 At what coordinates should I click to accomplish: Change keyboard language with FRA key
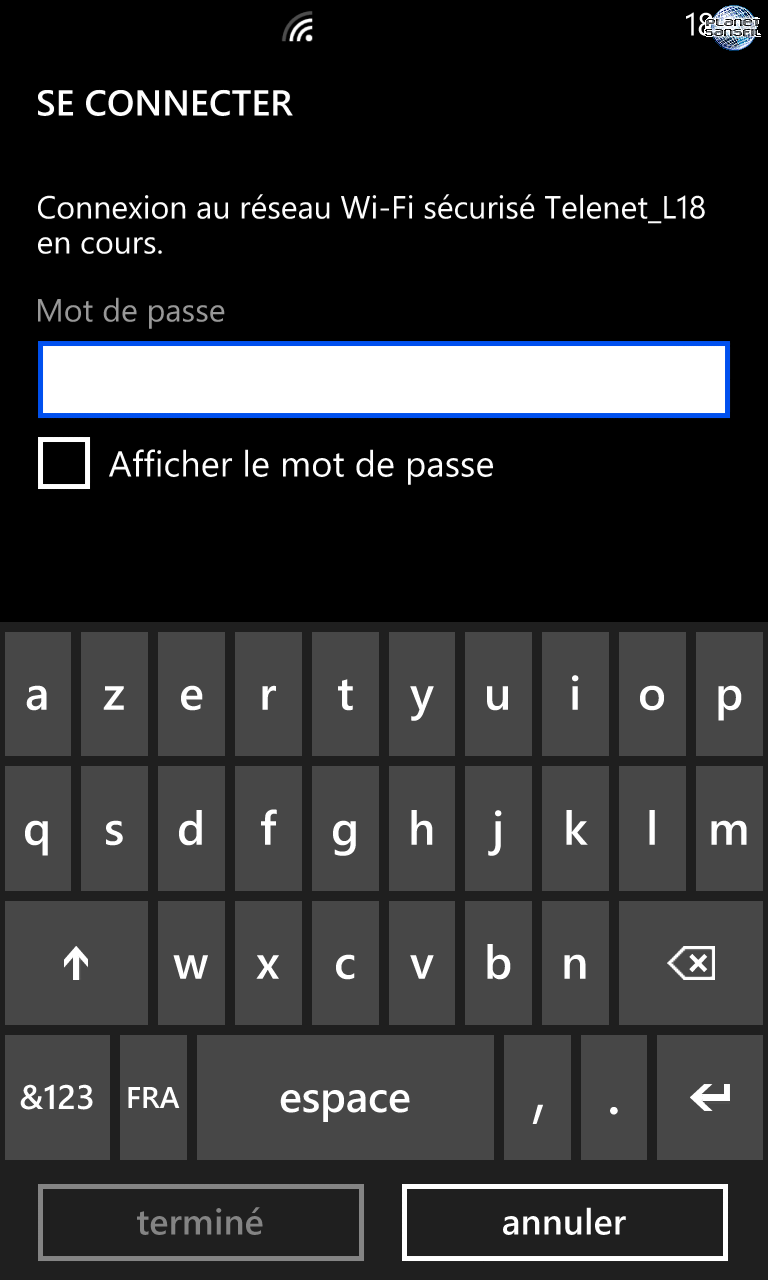(x=153, y=1098)
